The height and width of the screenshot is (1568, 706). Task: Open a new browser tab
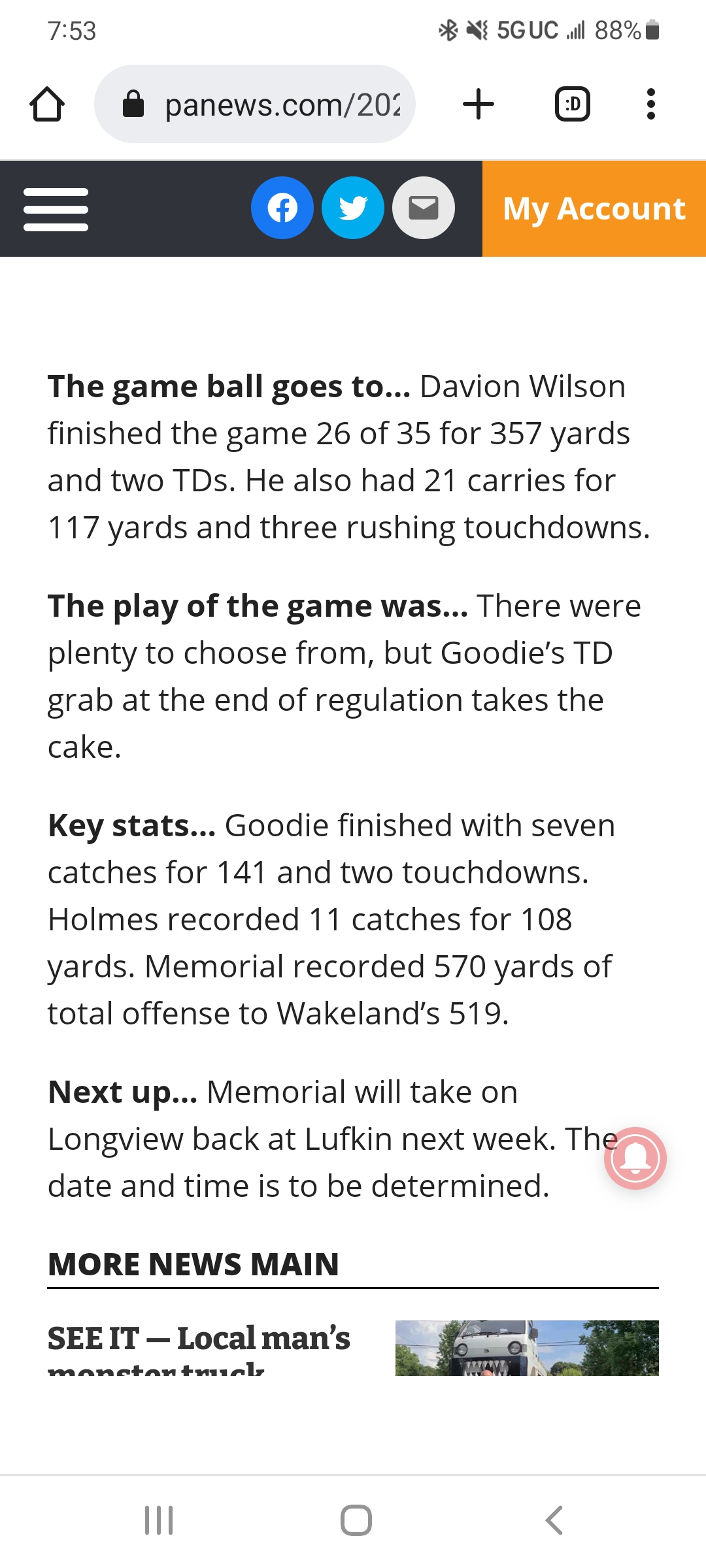pyautogui.click(x=479, y=105)
